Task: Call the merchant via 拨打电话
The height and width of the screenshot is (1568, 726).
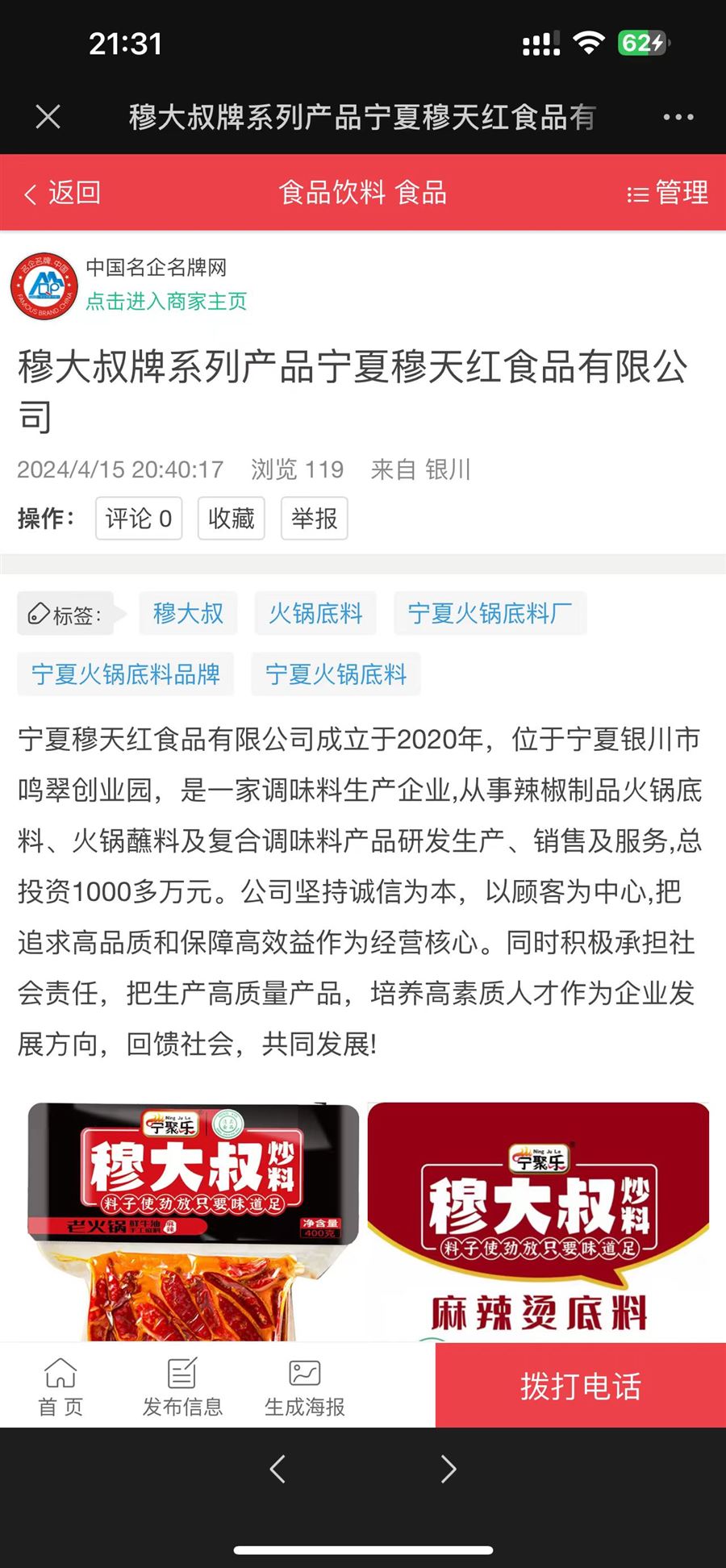Action: tap(581, 1386)
